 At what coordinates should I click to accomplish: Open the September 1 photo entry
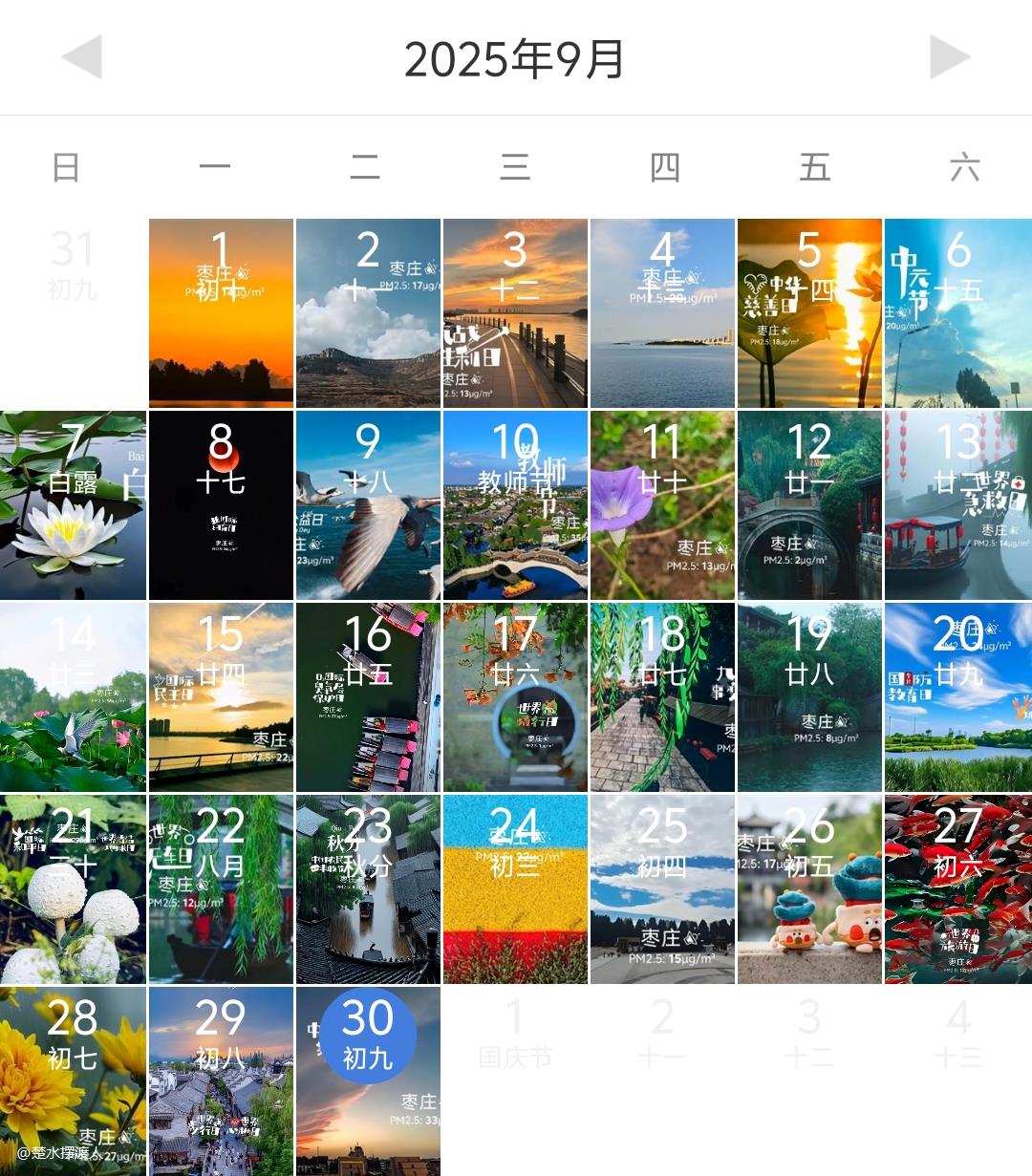pyautogui.click(x=221, y=313)
